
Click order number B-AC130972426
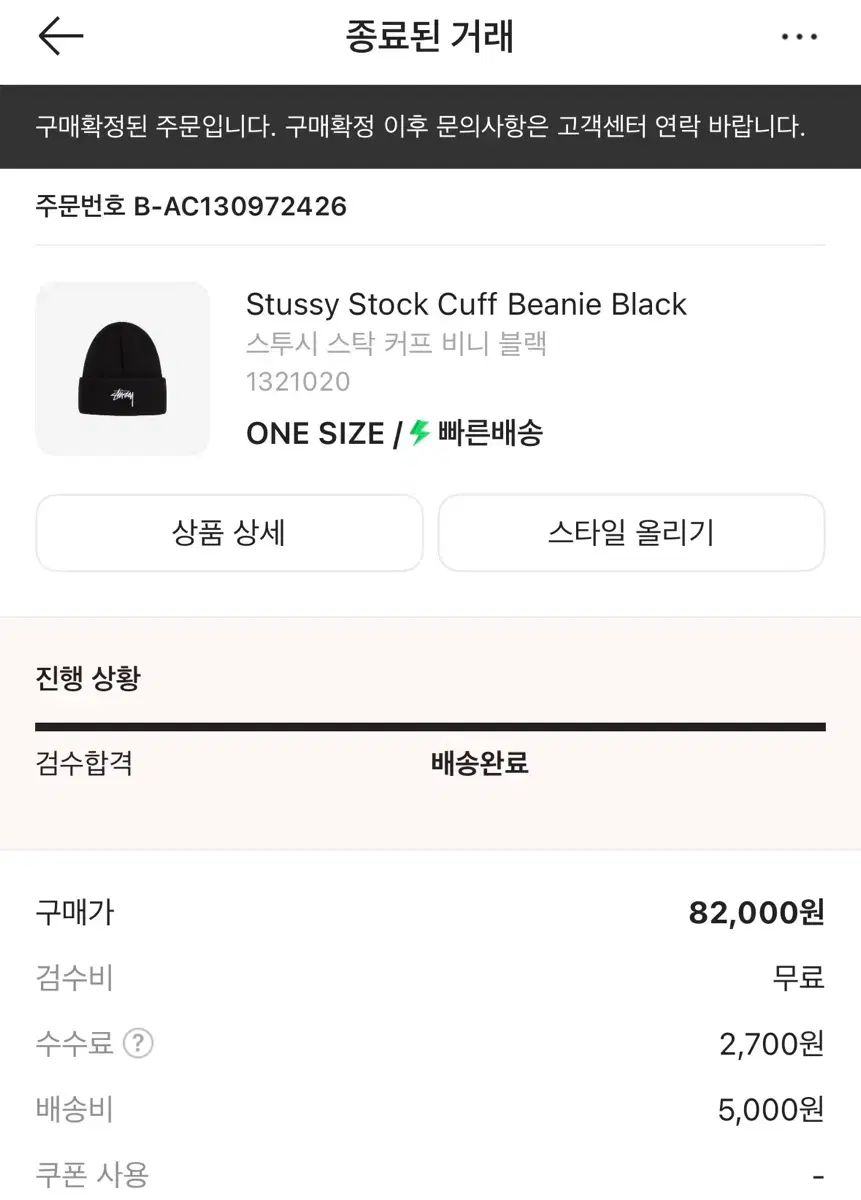pyautogui.click(x=190, y=207)
